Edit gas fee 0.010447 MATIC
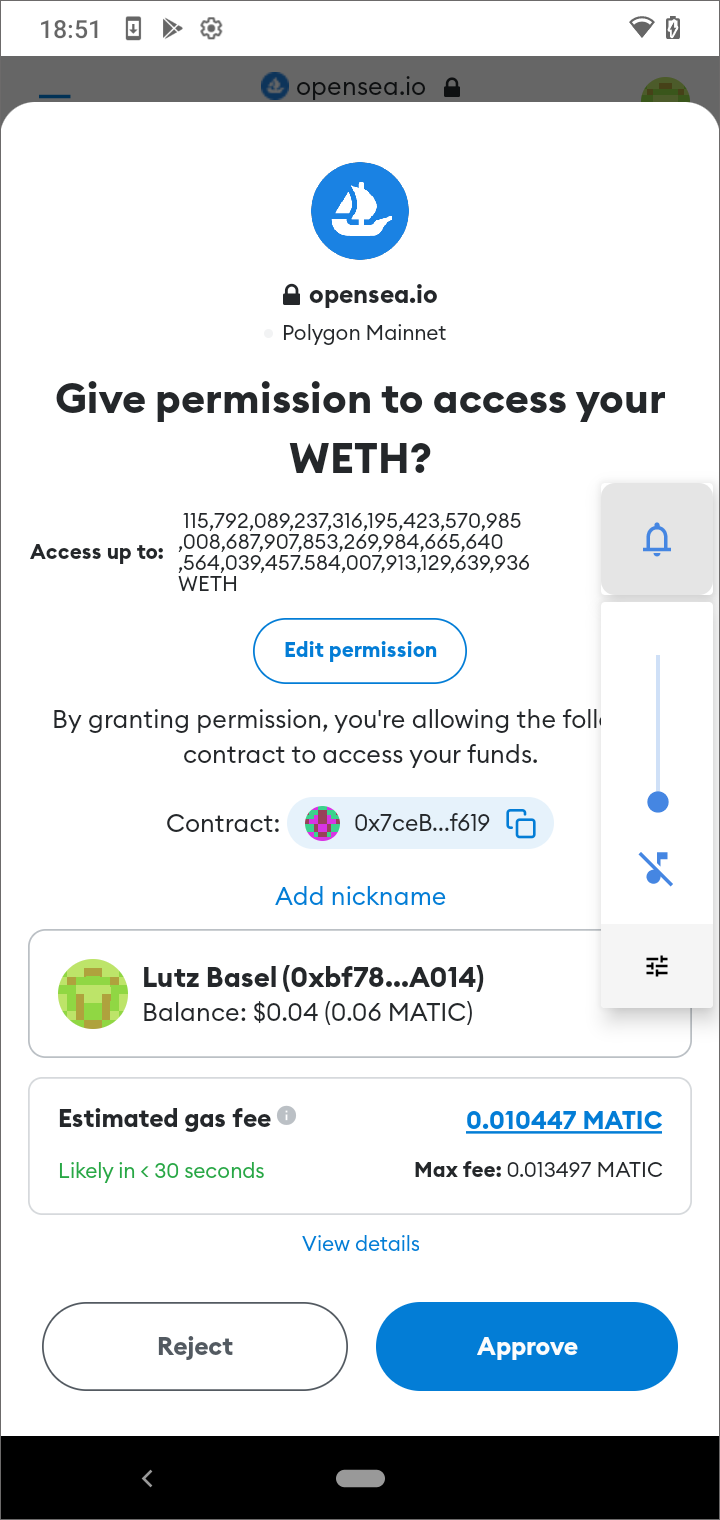Screen dimensions: 720x1520 (564, 1120)
